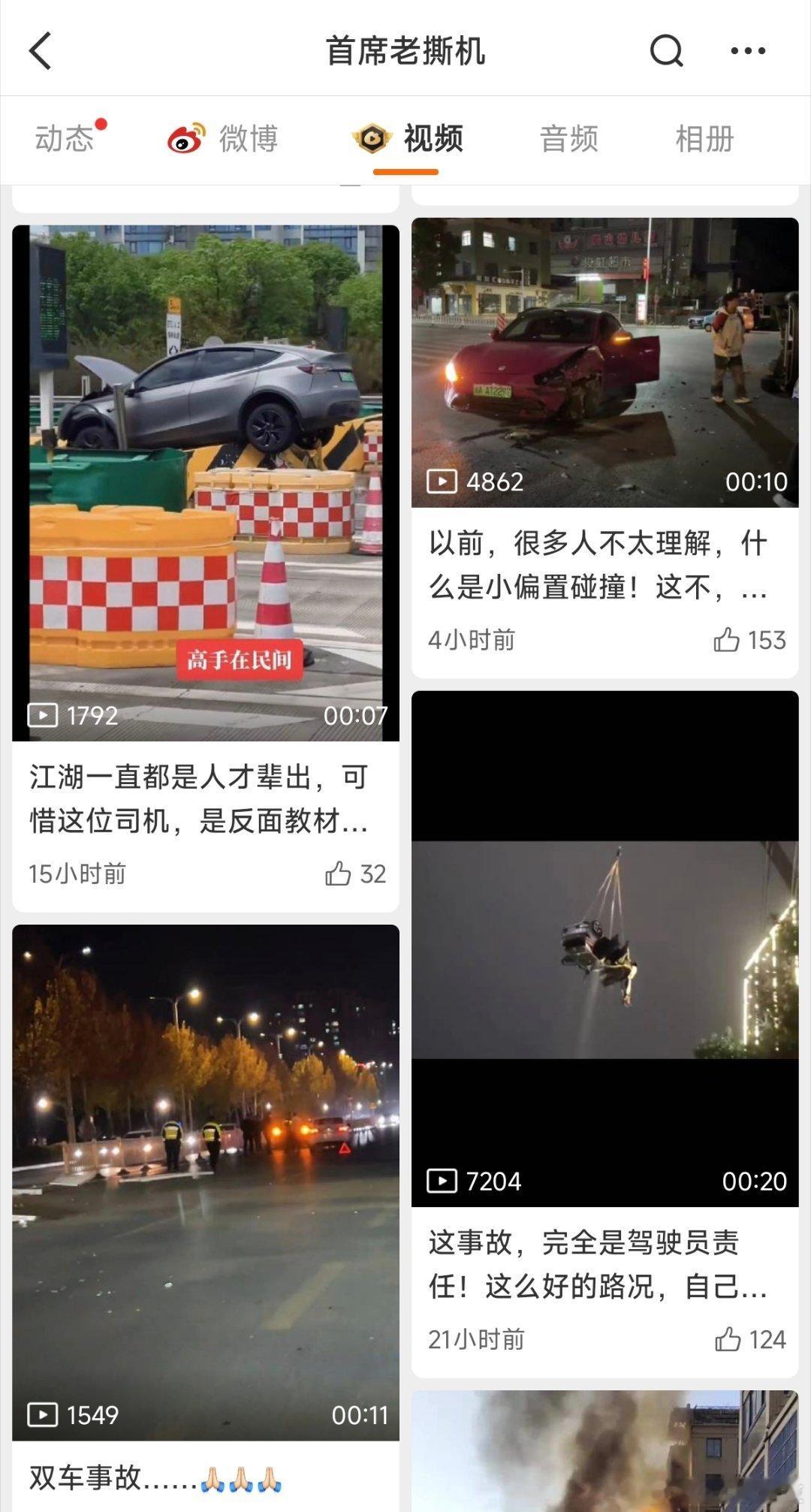Switch to the 微博 tab
This screenshot has width=811, height=1512.
pos(248,139)
